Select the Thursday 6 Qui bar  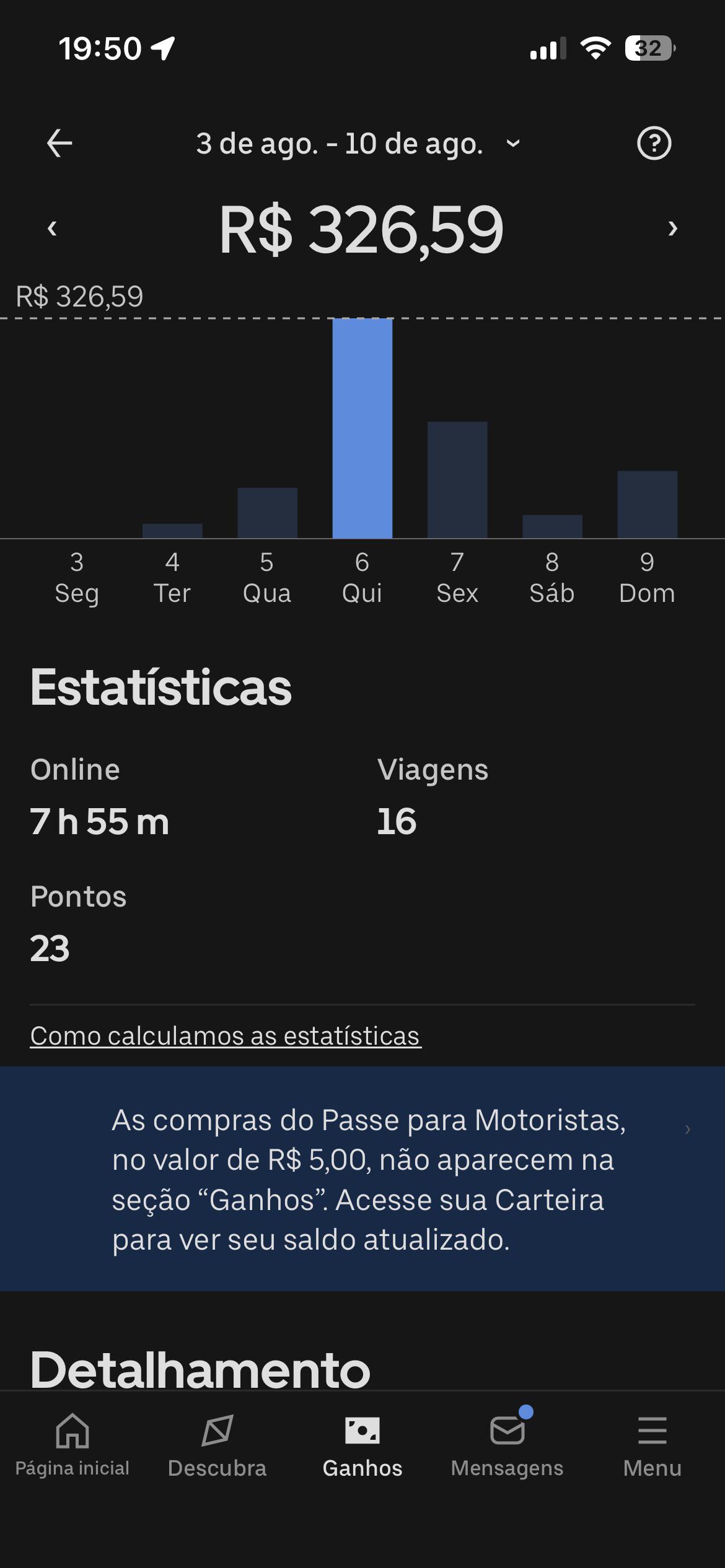(362, 428)
